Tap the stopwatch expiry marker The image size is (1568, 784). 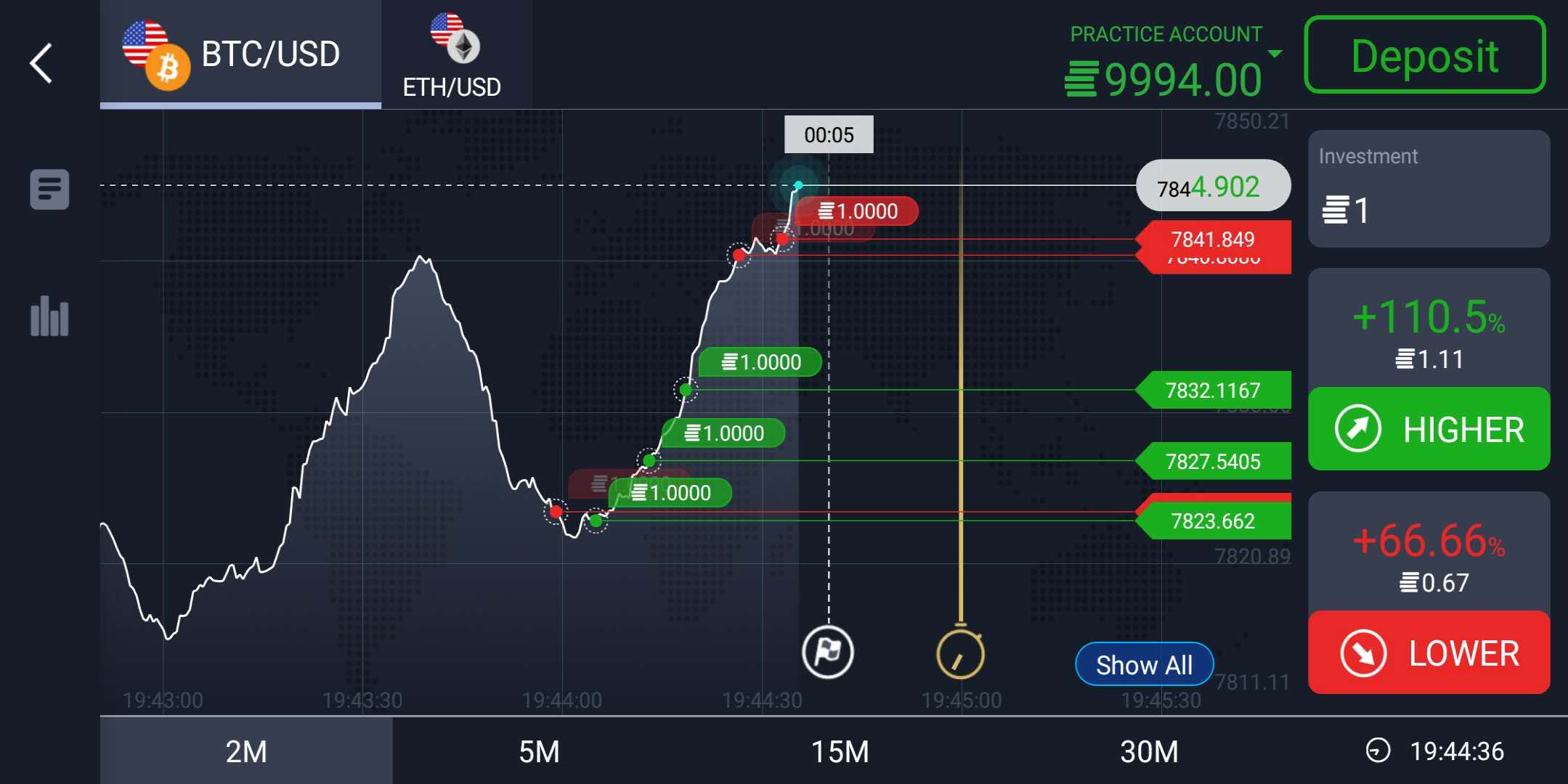(960, 653)
